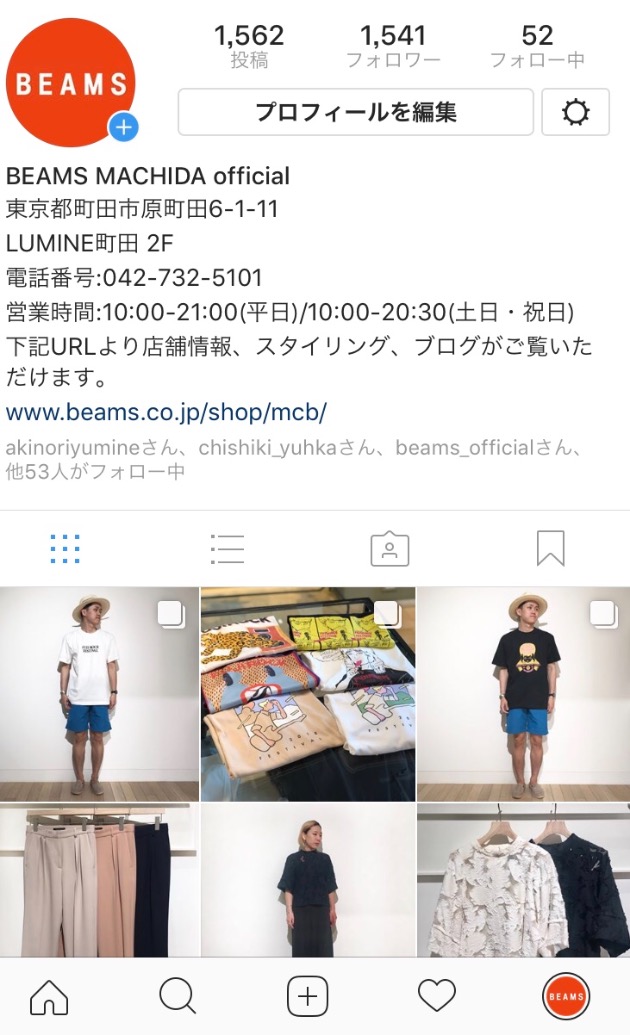Viewport: 630px width, 1035px height.
Task: Switch to the grid view tab
Action: click(x=65, y=549)
